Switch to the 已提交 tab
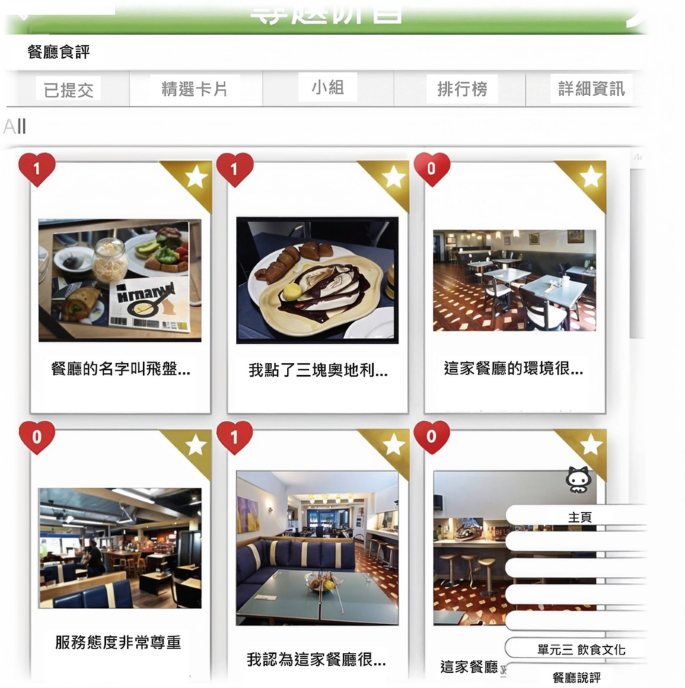The height and width of the screenshot is (688, 685). 69,90
